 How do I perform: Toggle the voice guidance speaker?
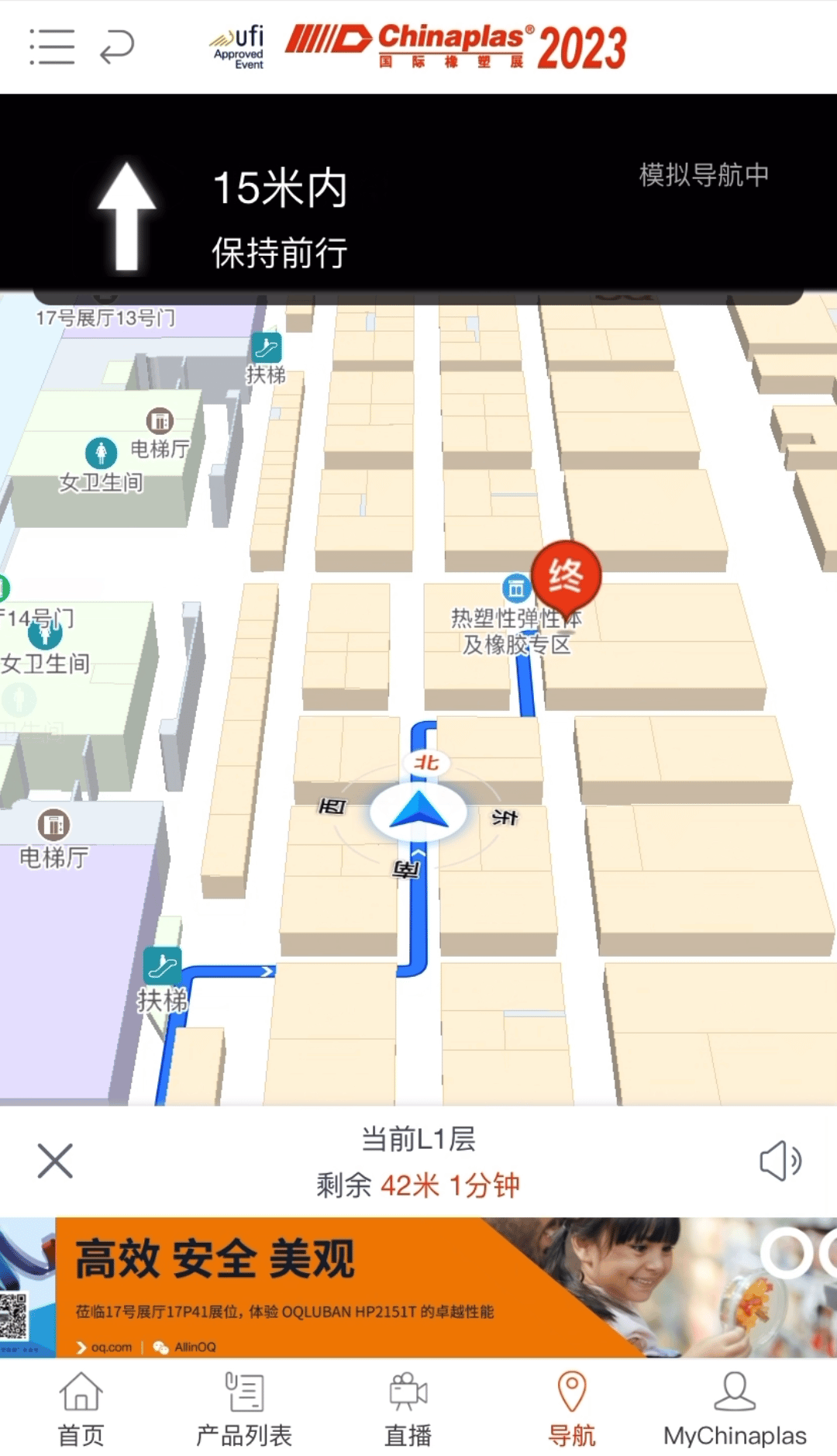780,1161
